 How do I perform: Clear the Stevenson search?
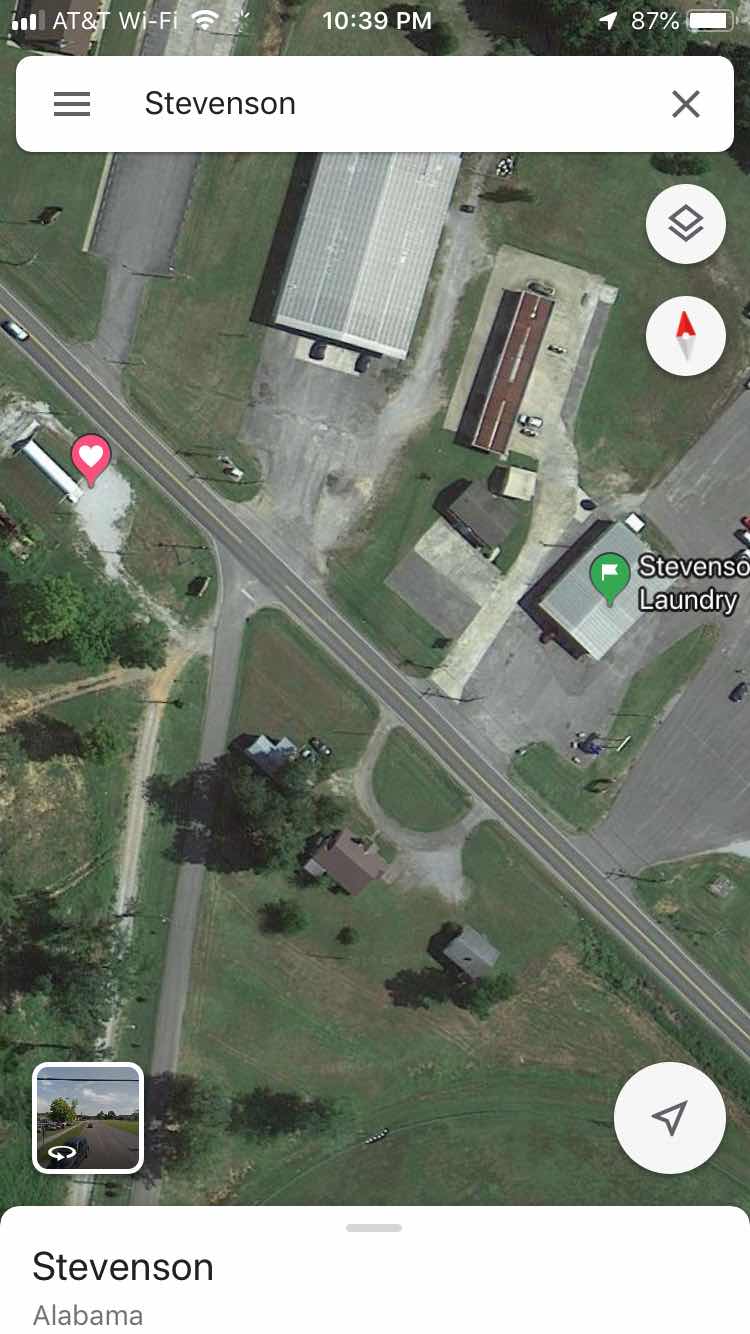click(x=686, y=104)
